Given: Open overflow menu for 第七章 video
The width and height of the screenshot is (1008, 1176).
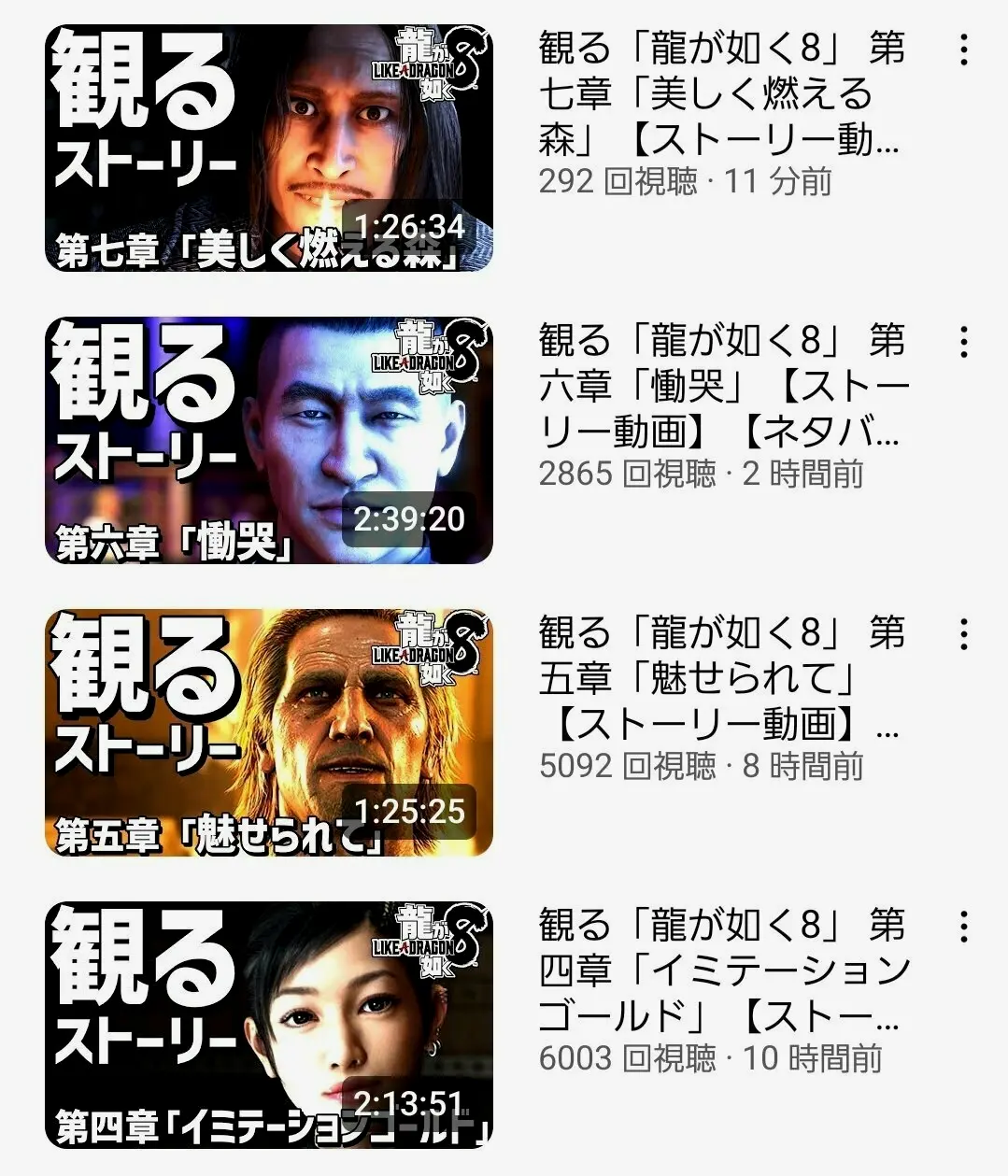Looking at the screenshot, I should click(x=964, y=50).
